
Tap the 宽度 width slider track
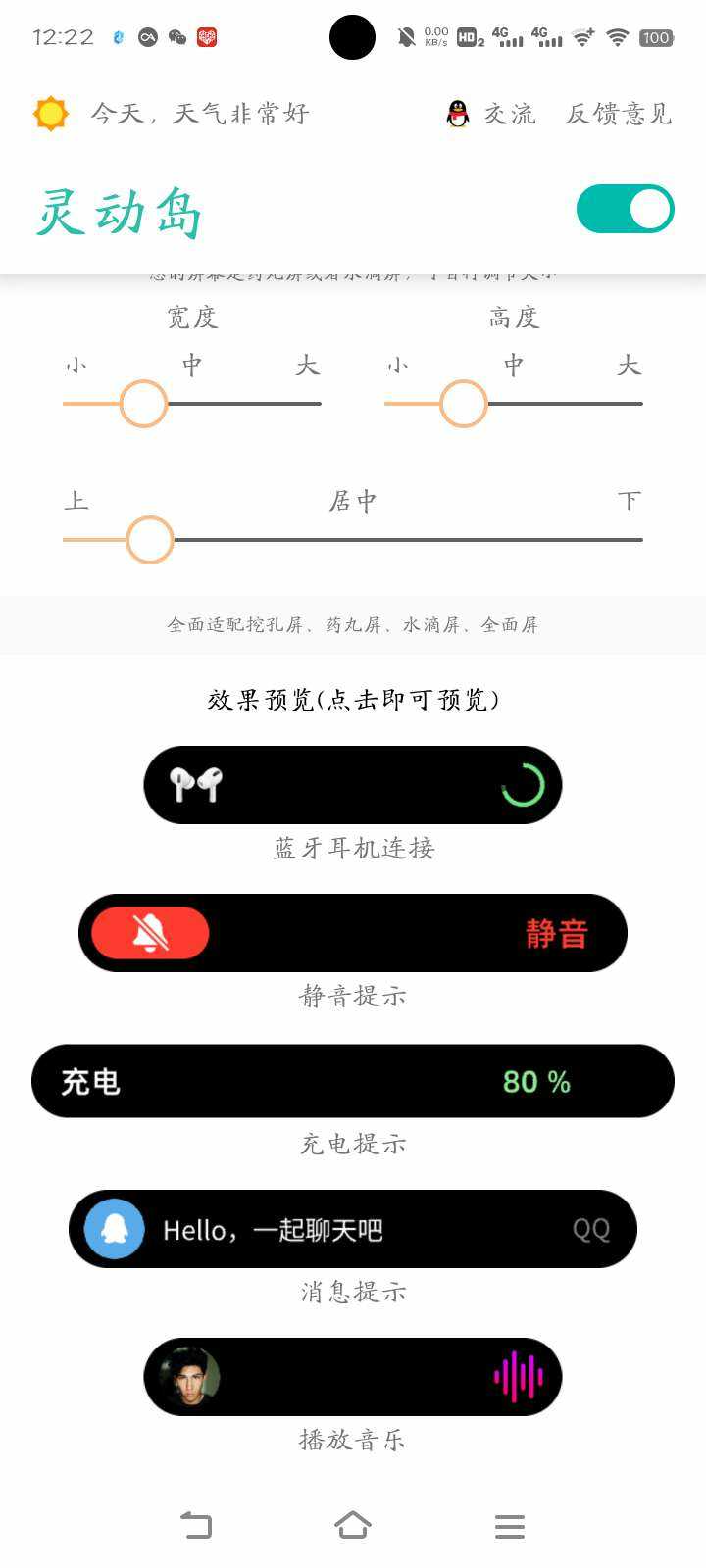[x=245, y=403]
